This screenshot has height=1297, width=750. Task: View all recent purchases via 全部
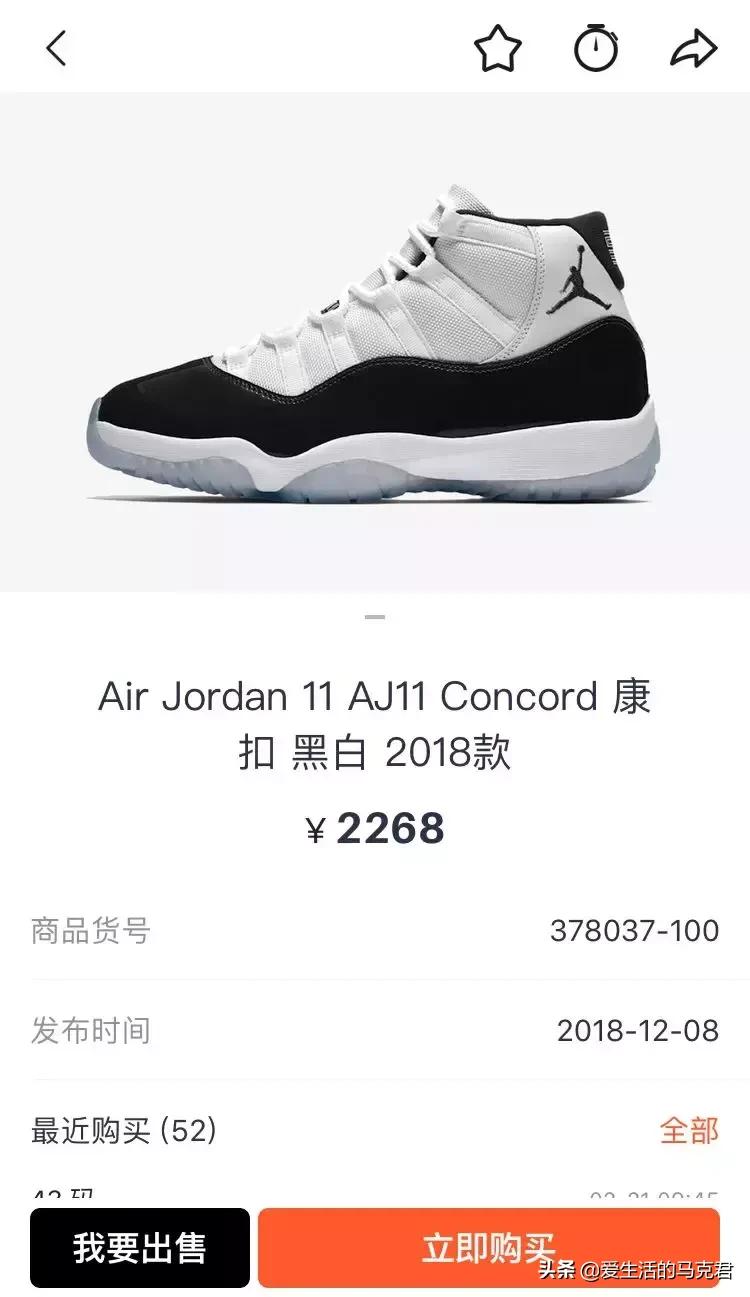[x=688, y=1131]
